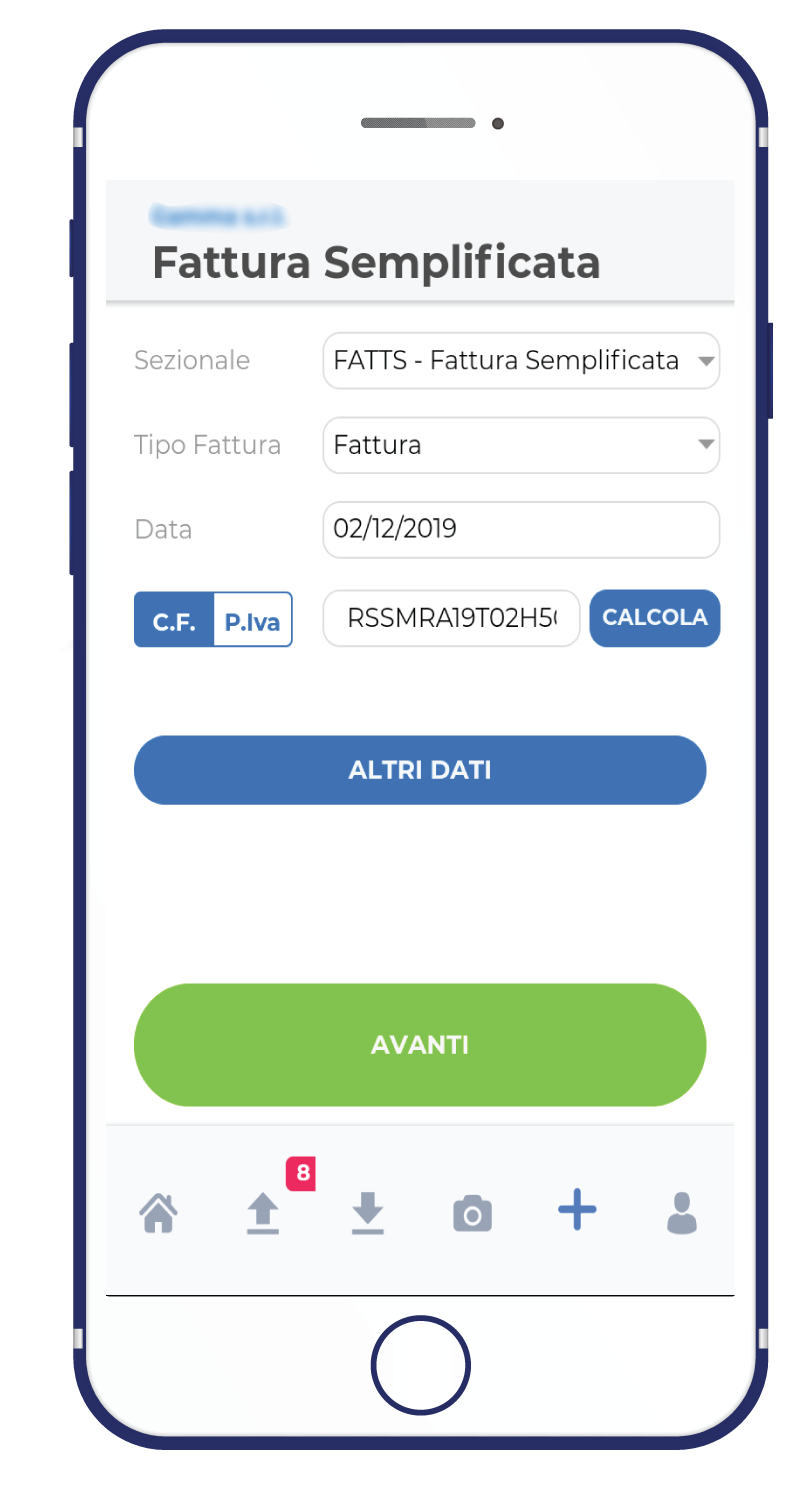Open the Tipo Fattura dropdown
Viewport: 800px width, 1500px height.
521,445
